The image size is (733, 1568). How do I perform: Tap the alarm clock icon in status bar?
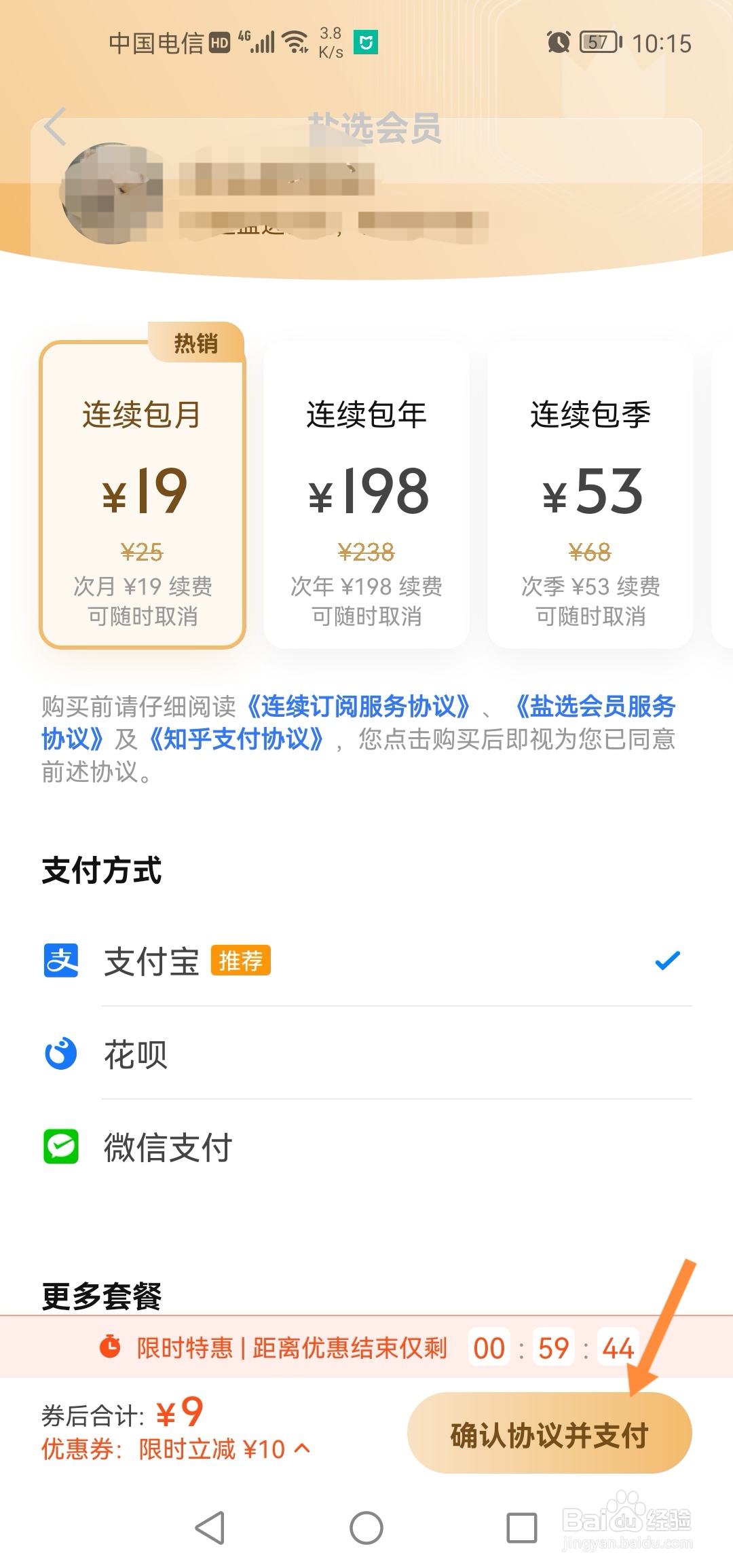click(559, 43)
